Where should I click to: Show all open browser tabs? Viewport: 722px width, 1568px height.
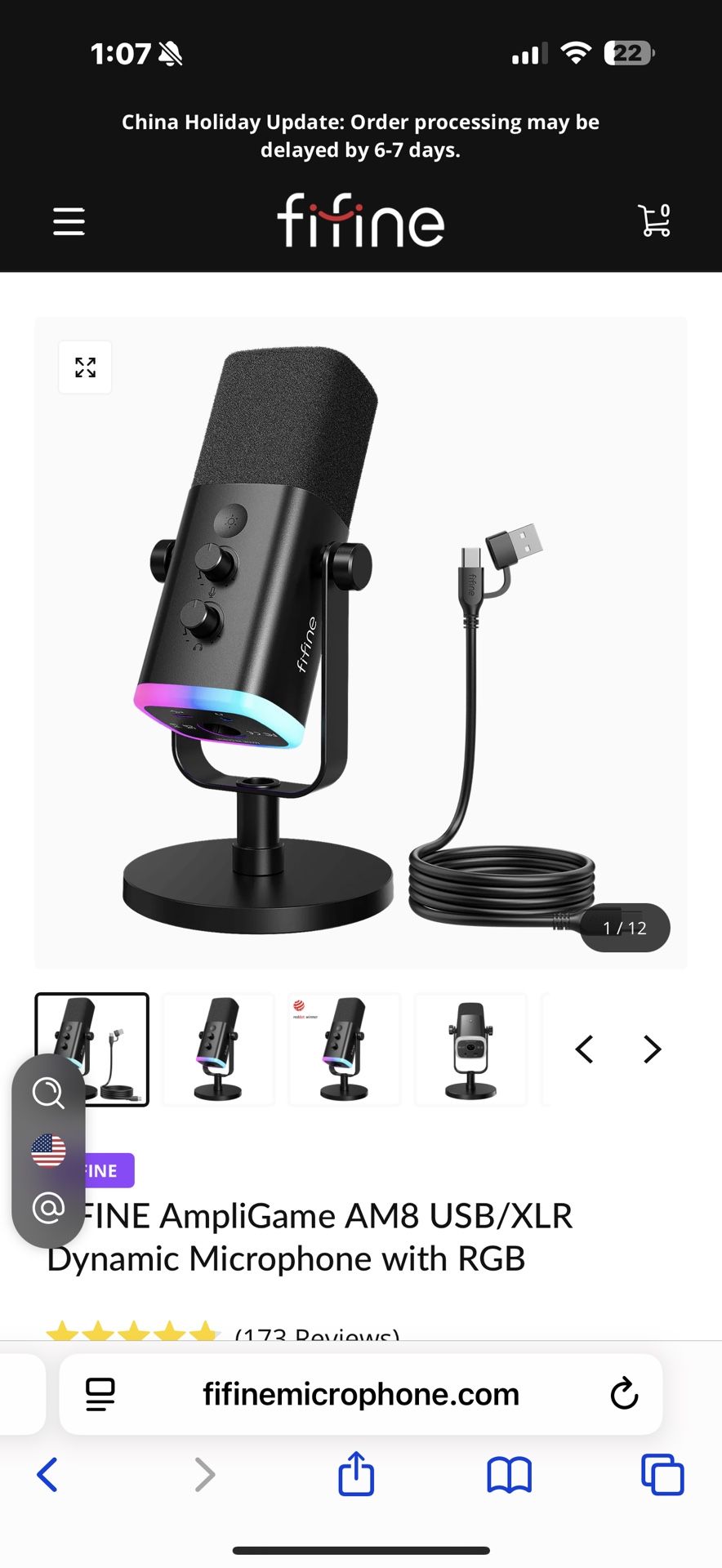[662, 1475]
